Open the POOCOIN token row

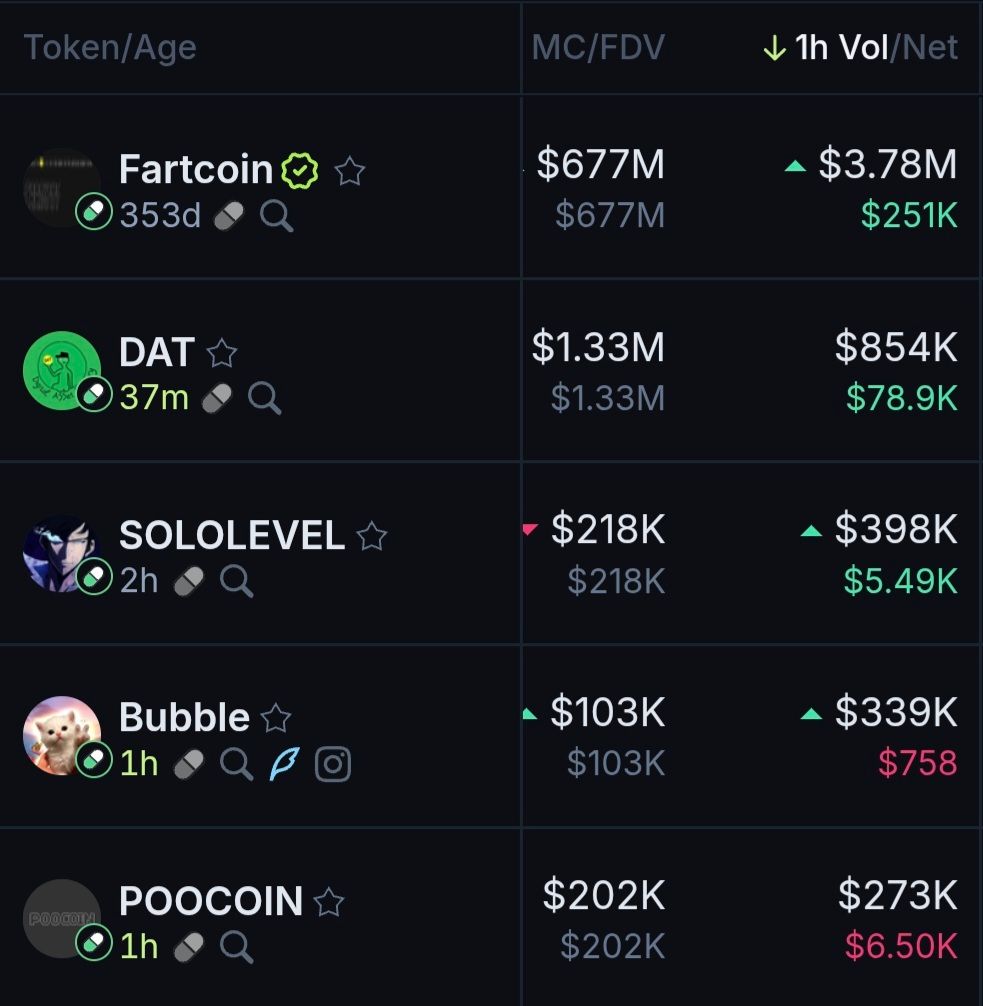[210, 901]
